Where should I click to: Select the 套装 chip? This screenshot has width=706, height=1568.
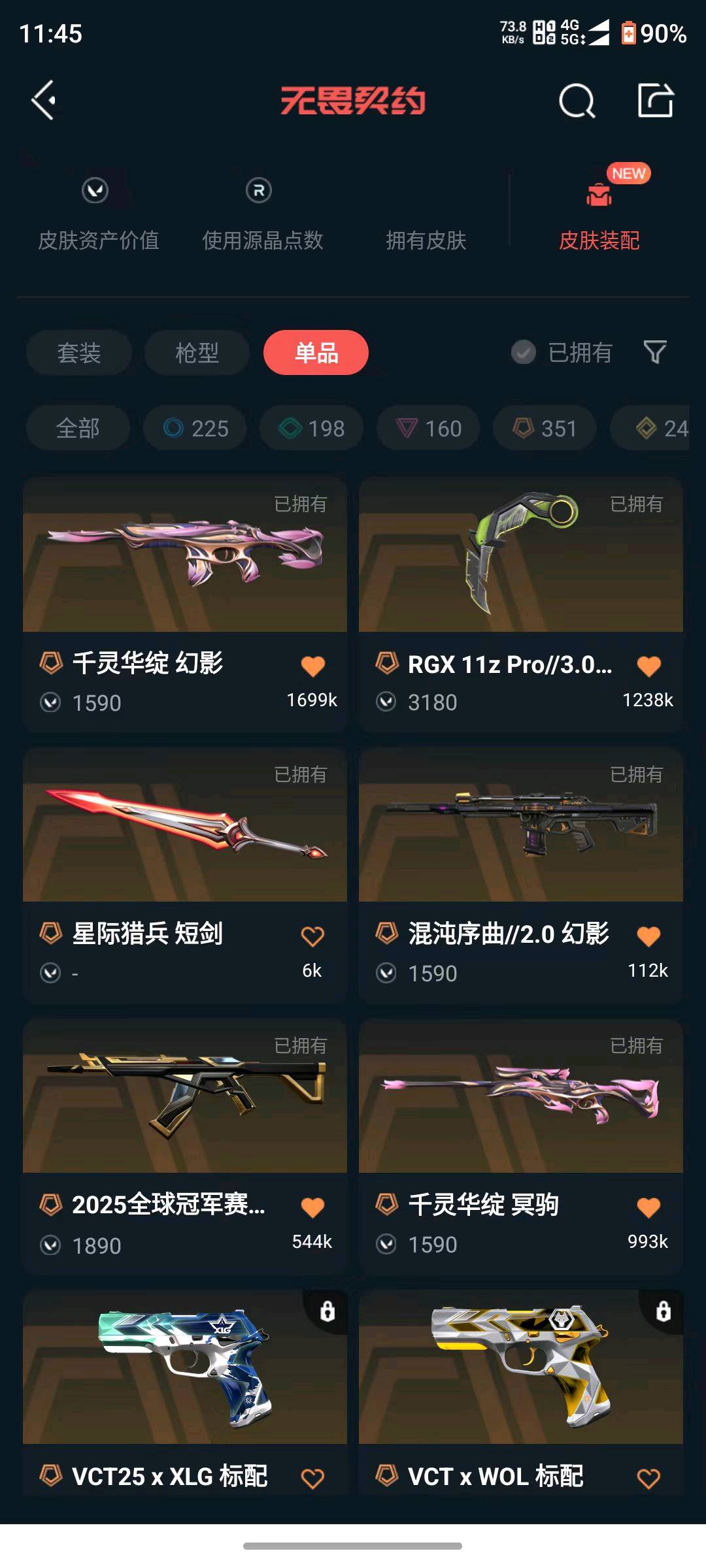coord(79,353)
